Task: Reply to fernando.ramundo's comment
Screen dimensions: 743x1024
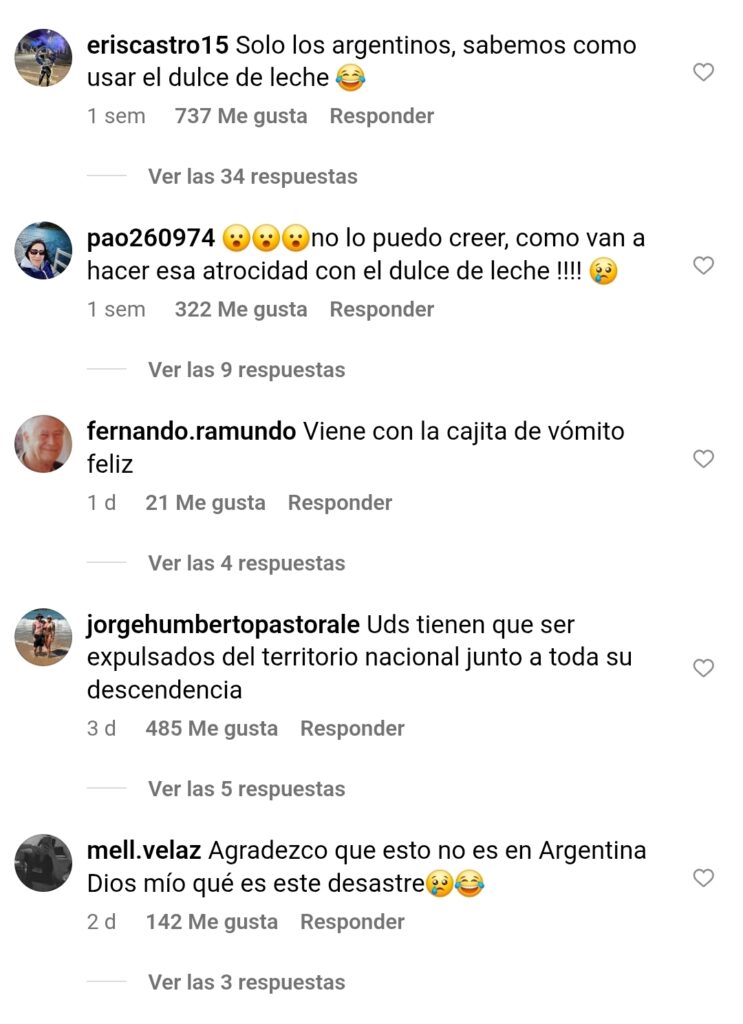Action: pos(339,502)
